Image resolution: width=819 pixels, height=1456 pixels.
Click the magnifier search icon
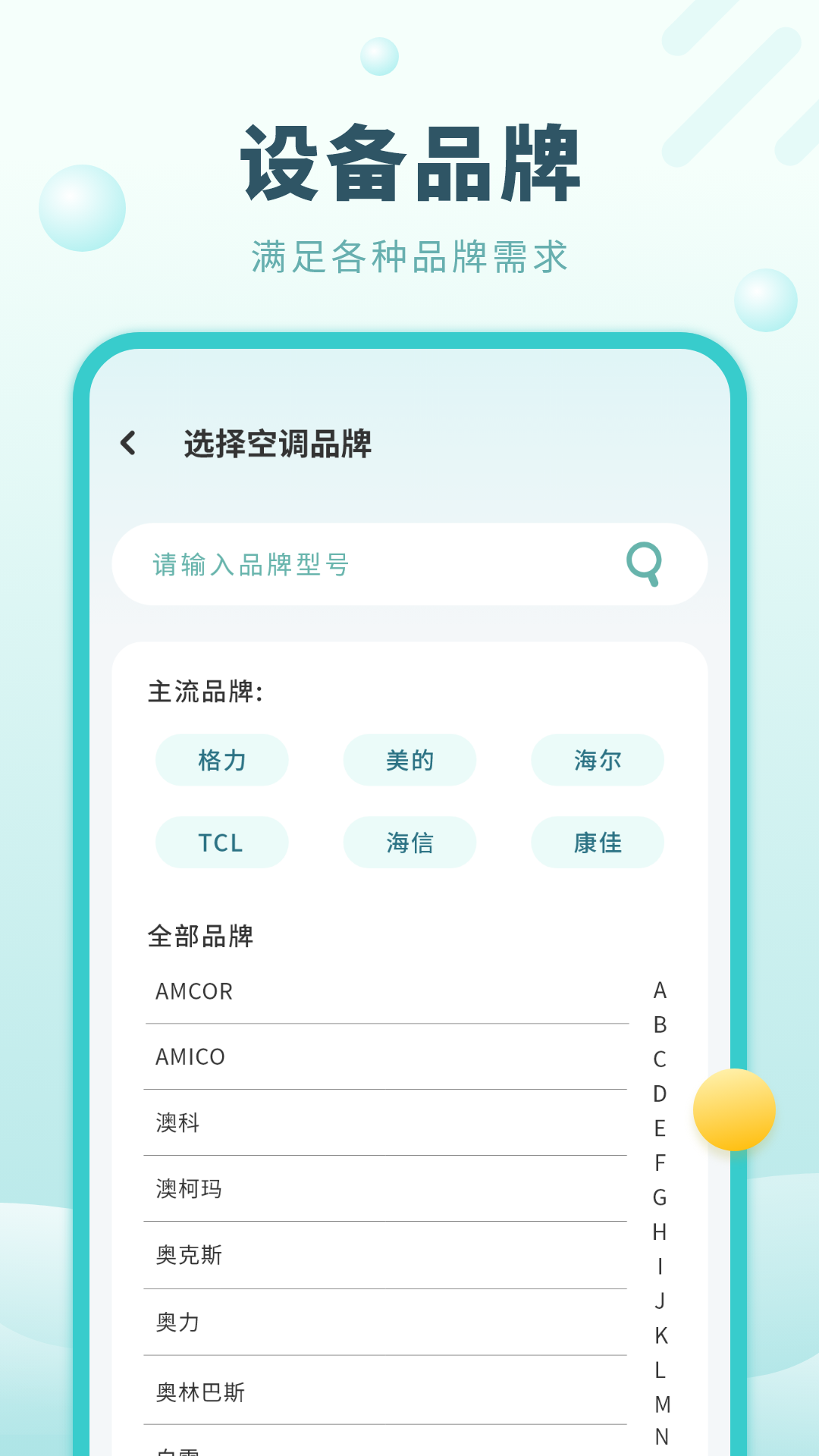click(x=643, y=564)
